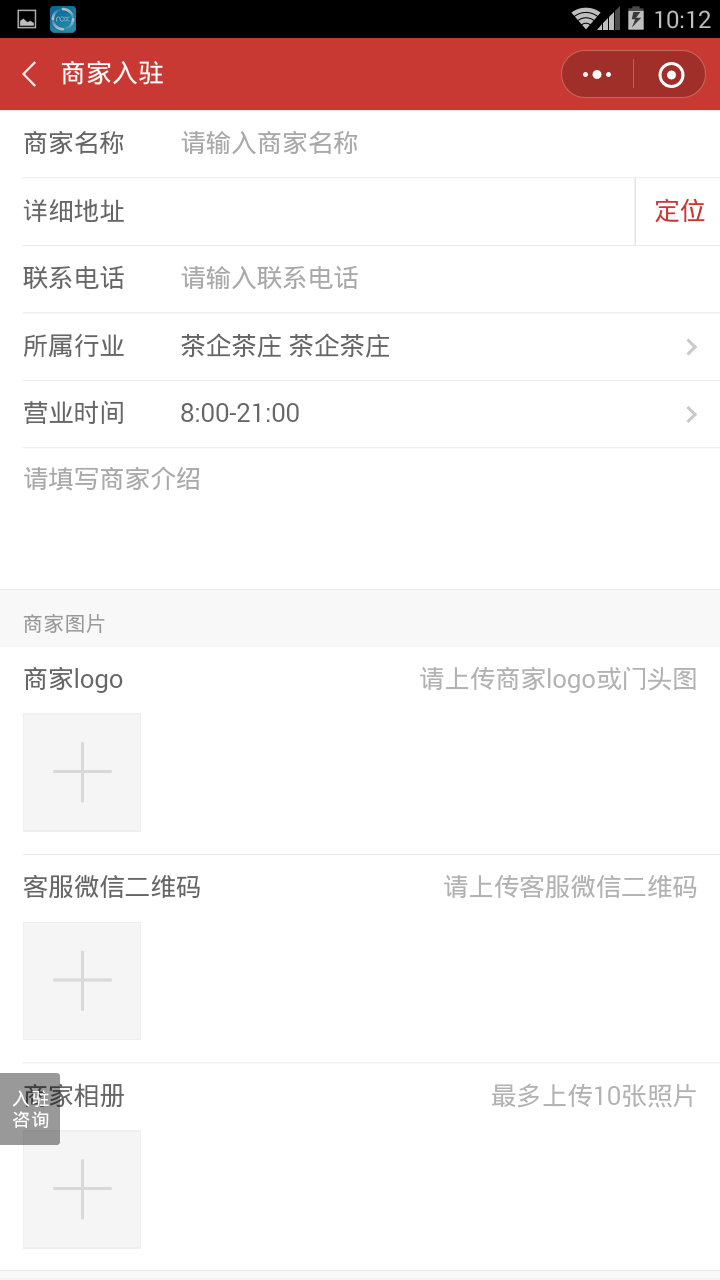Choose an industry in the 所属行业 row
The image size is (720, 1280).
371,347
